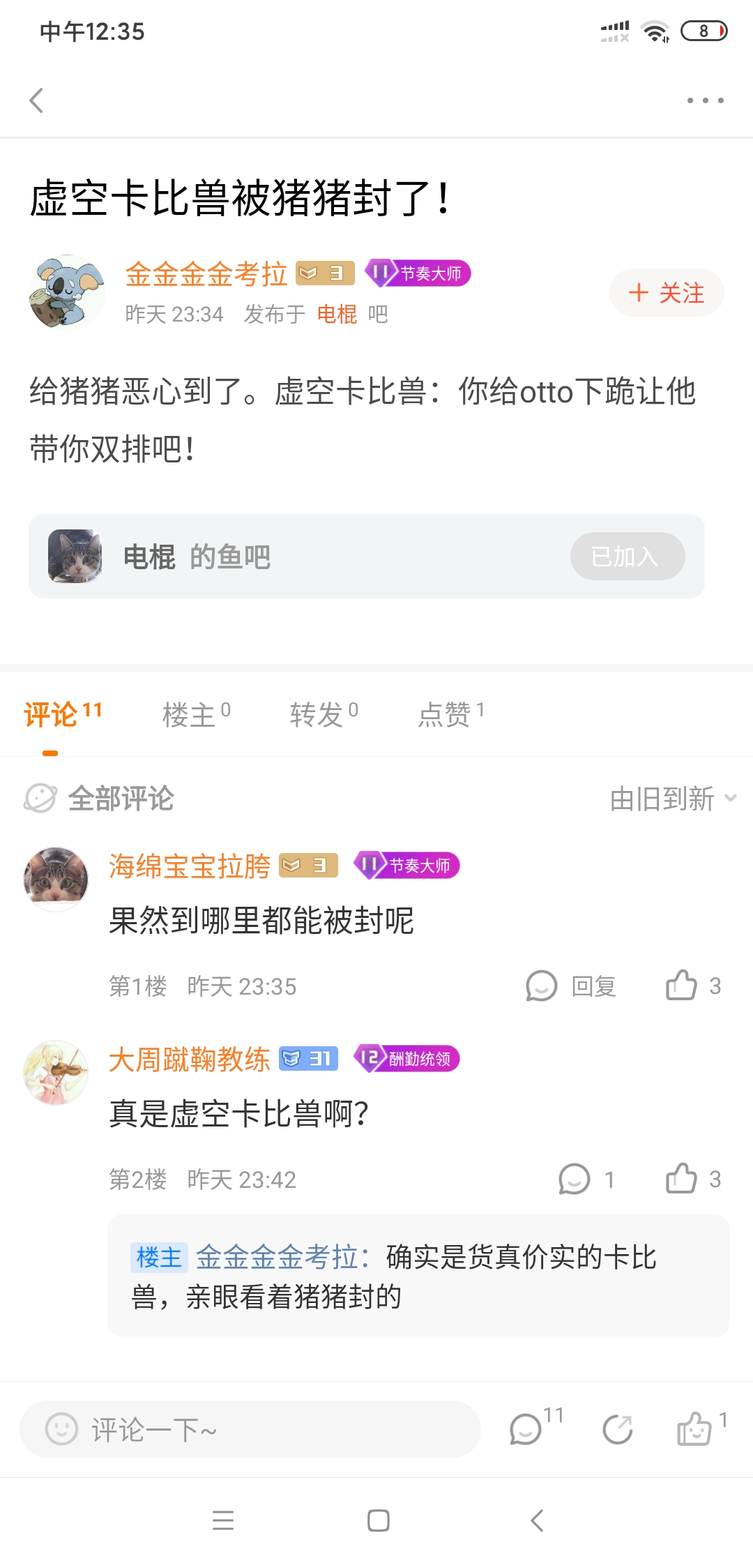Open the 电棍 forum link in post header
Viewport: 753px width, 1568px height.
click(337, 315)
